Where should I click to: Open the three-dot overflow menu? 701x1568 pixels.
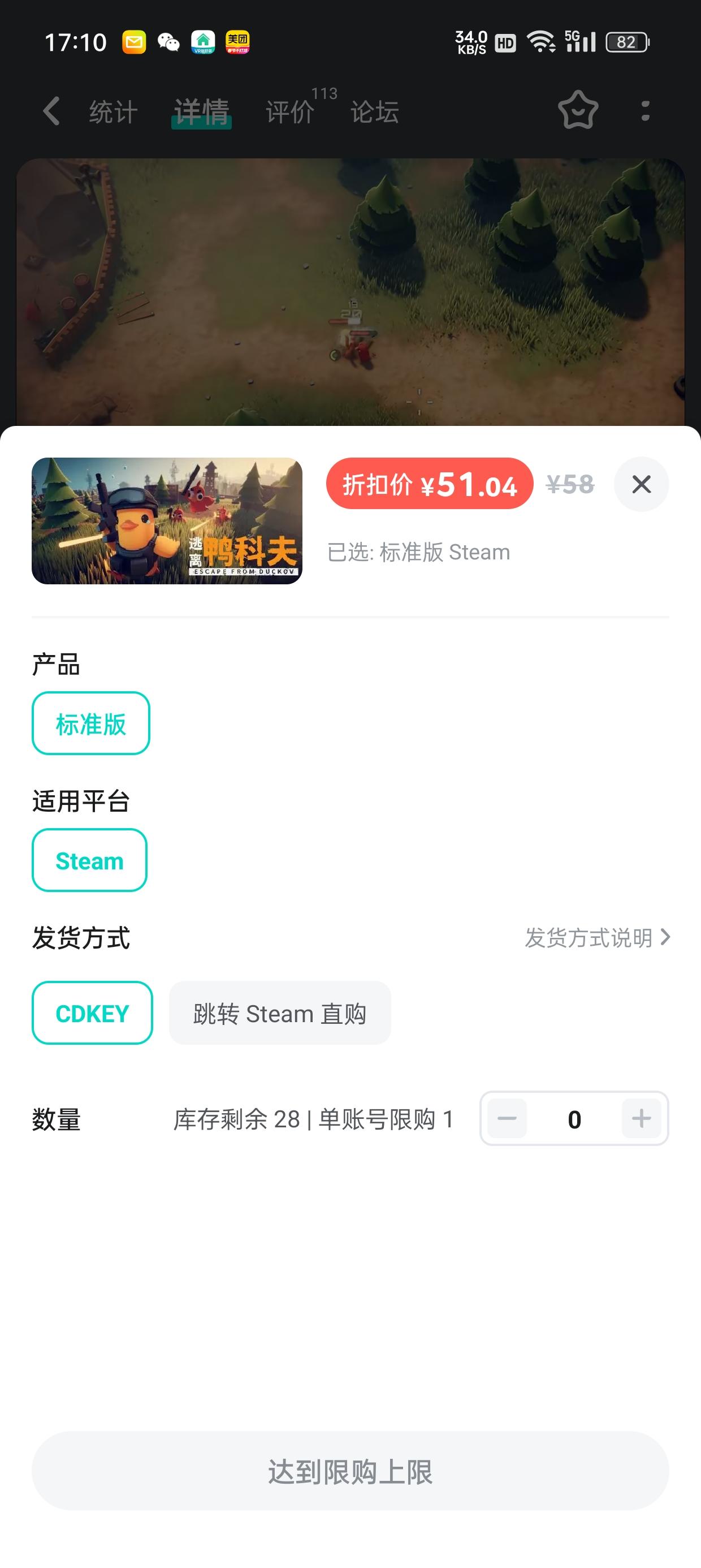645,111
